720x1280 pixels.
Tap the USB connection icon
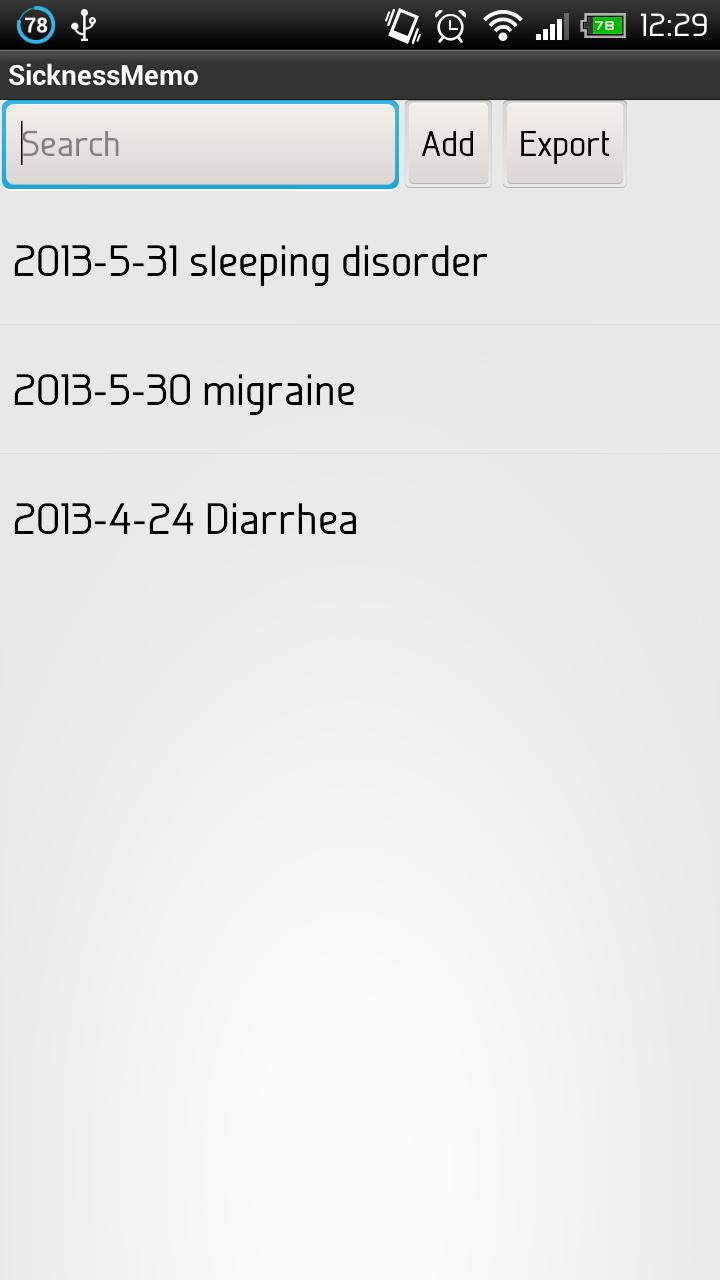[84, 25]
